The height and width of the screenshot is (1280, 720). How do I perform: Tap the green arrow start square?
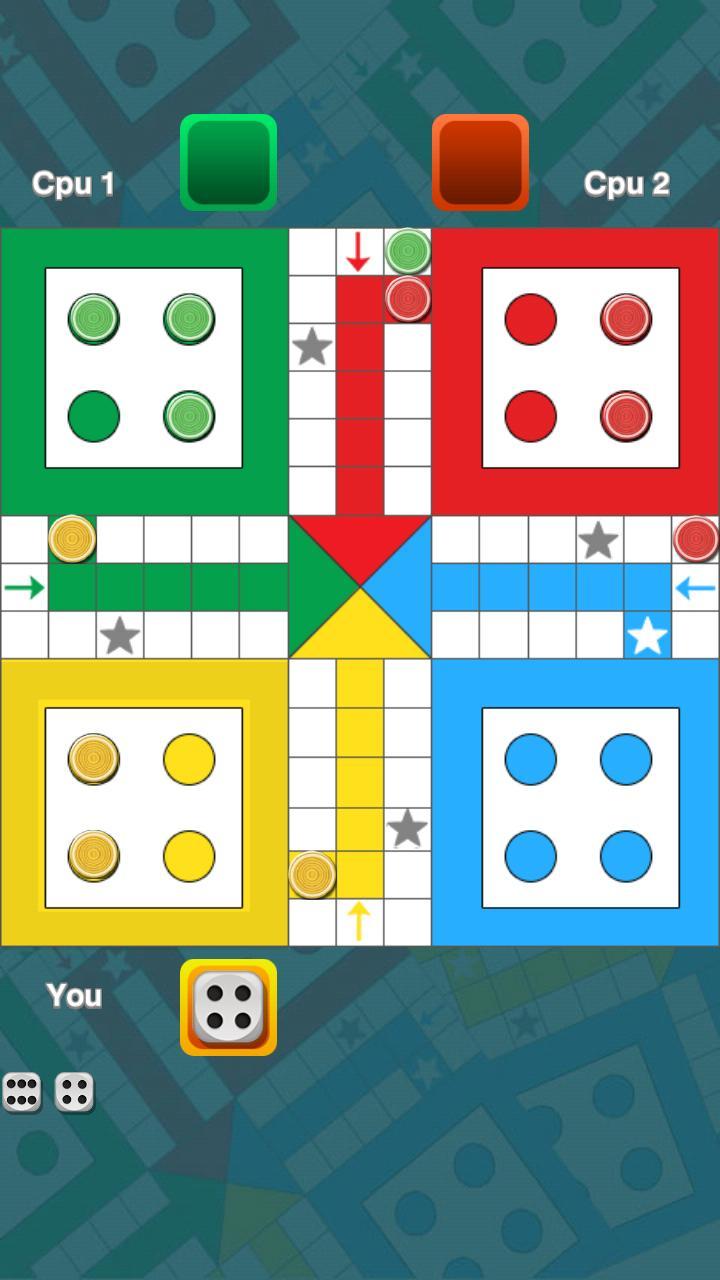click(24, 587)
